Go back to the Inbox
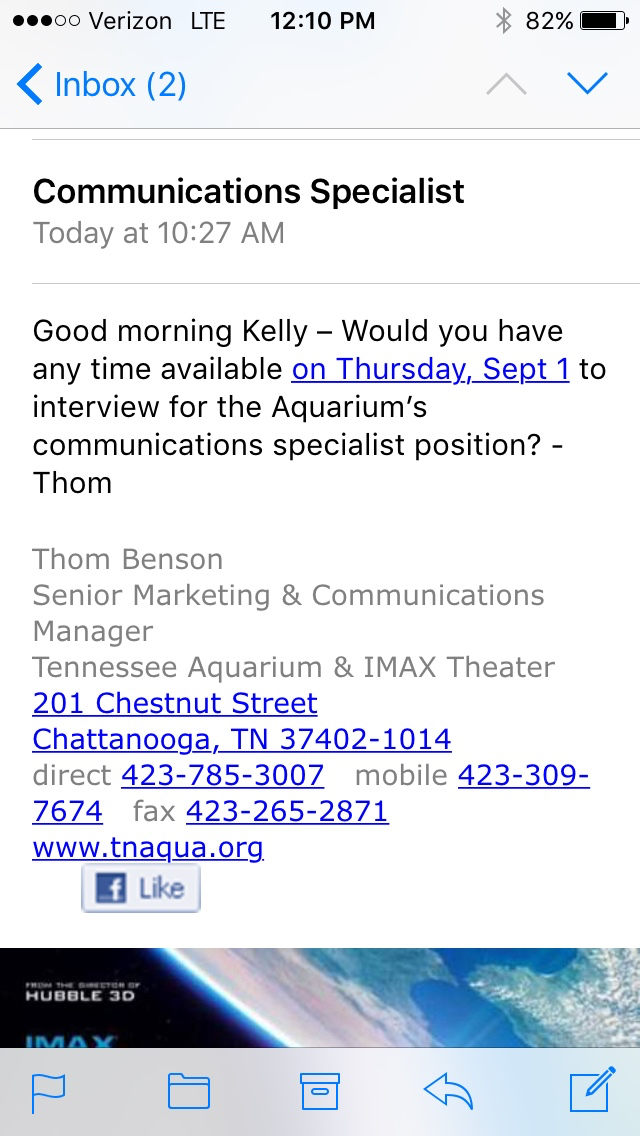Screen dimensions: 640x1136 (102, 85)
